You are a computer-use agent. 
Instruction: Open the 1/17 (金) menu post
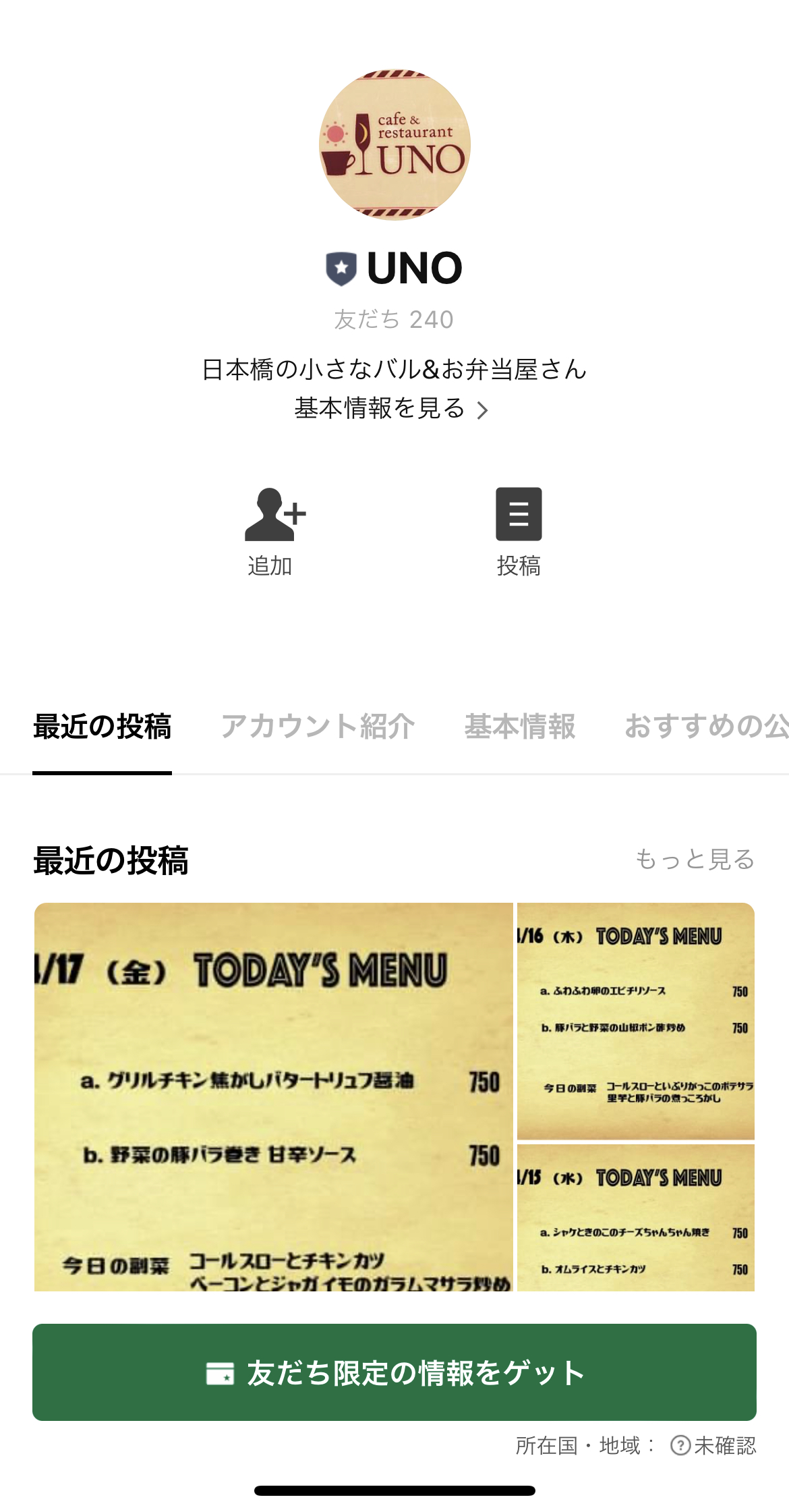coord(273,1096)
